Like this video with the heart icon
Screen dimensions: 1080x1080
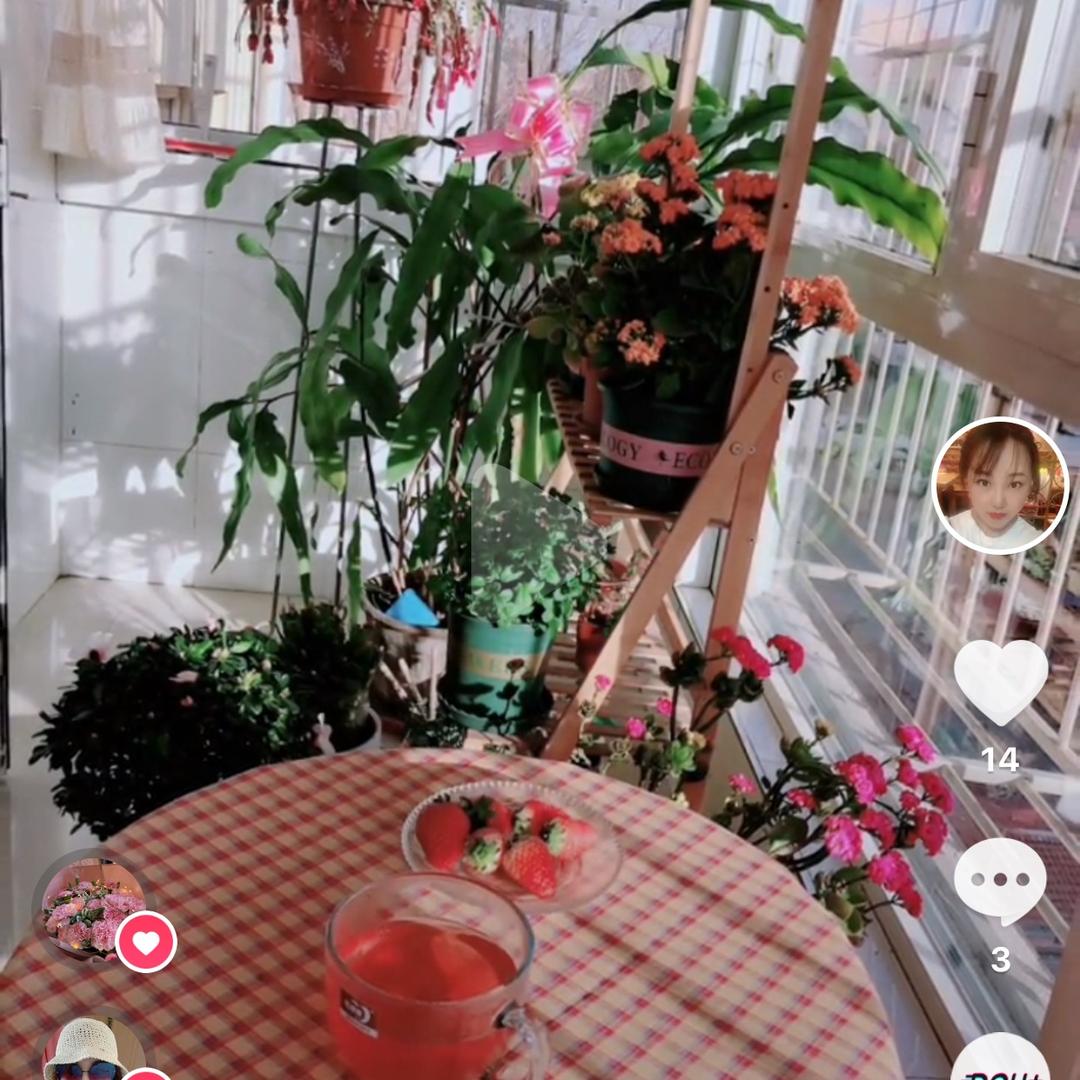(x=1000, y=682)
